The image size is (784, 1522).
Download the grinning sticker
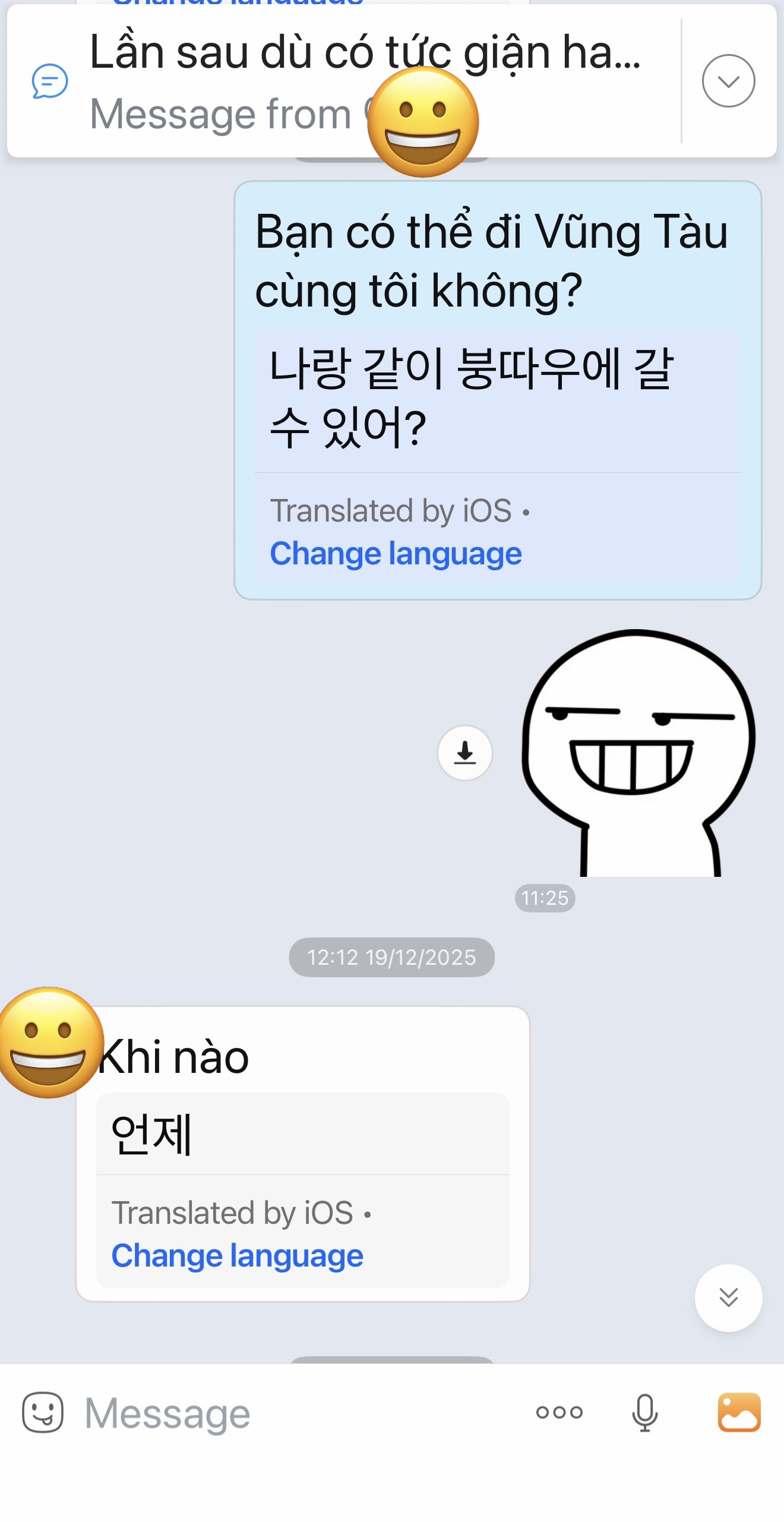coord(465,753)
